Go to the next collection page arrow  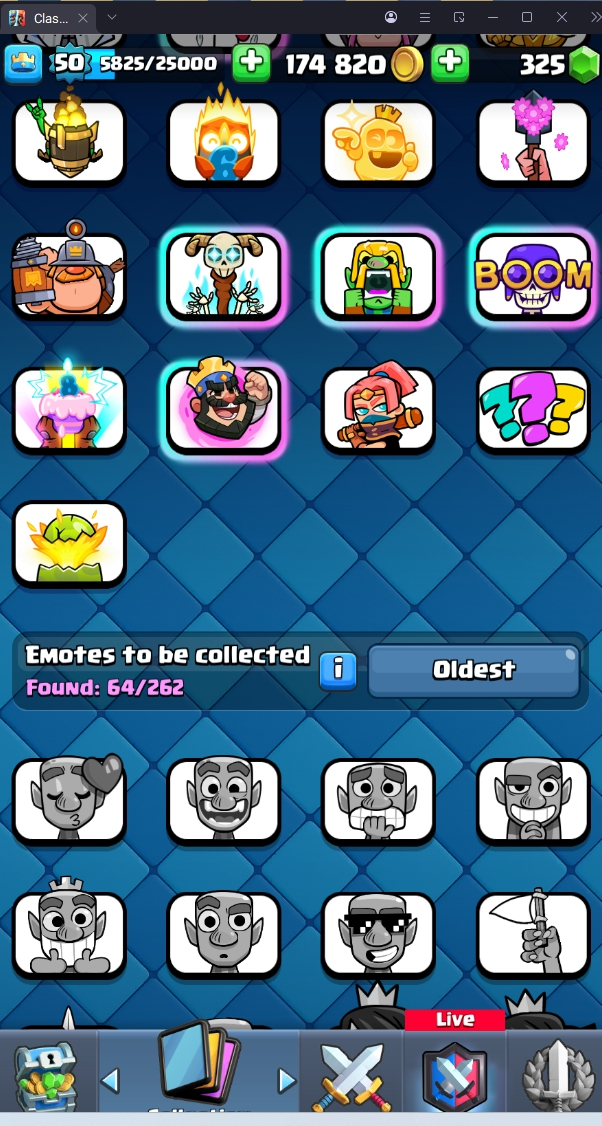point(287,1080)
